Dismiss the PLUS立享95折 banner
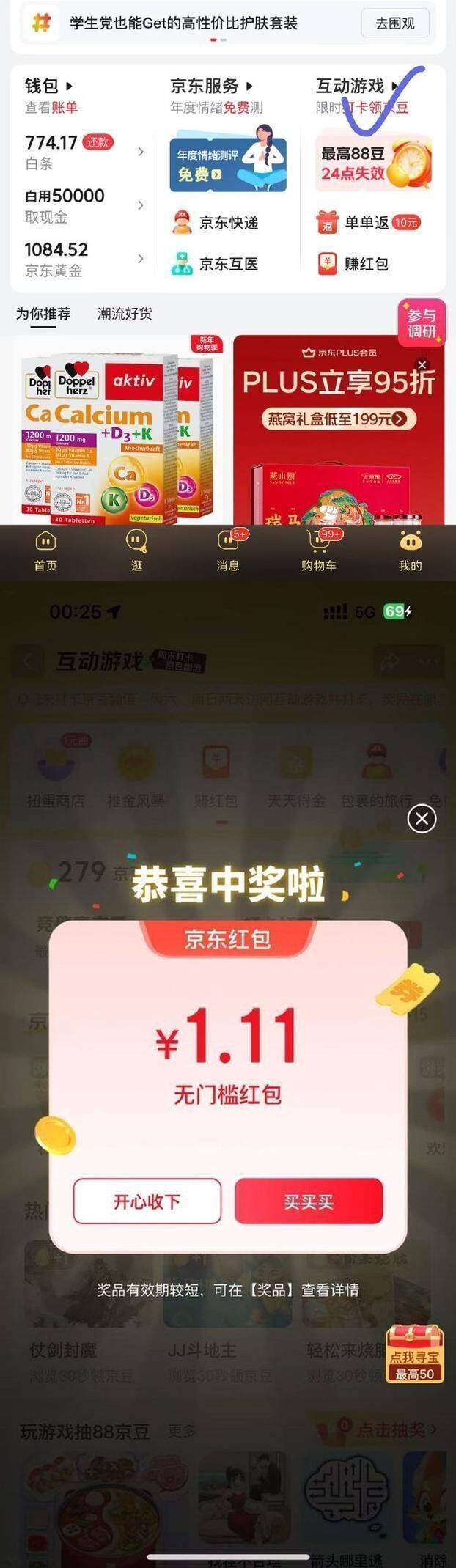The width and height of the screenshot is (456, 1568). point(422,364)
